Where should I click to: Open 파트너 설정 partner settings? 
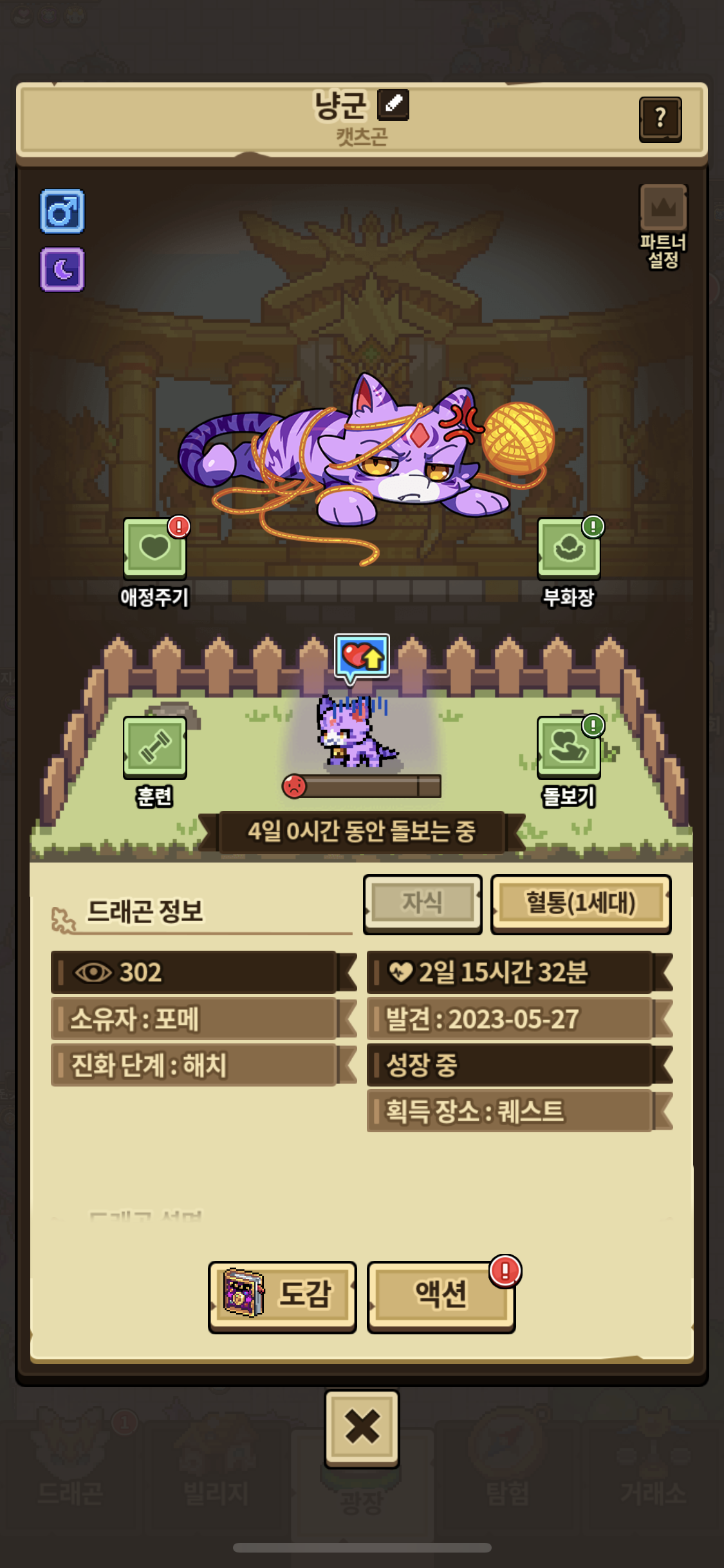click(663, 209)
